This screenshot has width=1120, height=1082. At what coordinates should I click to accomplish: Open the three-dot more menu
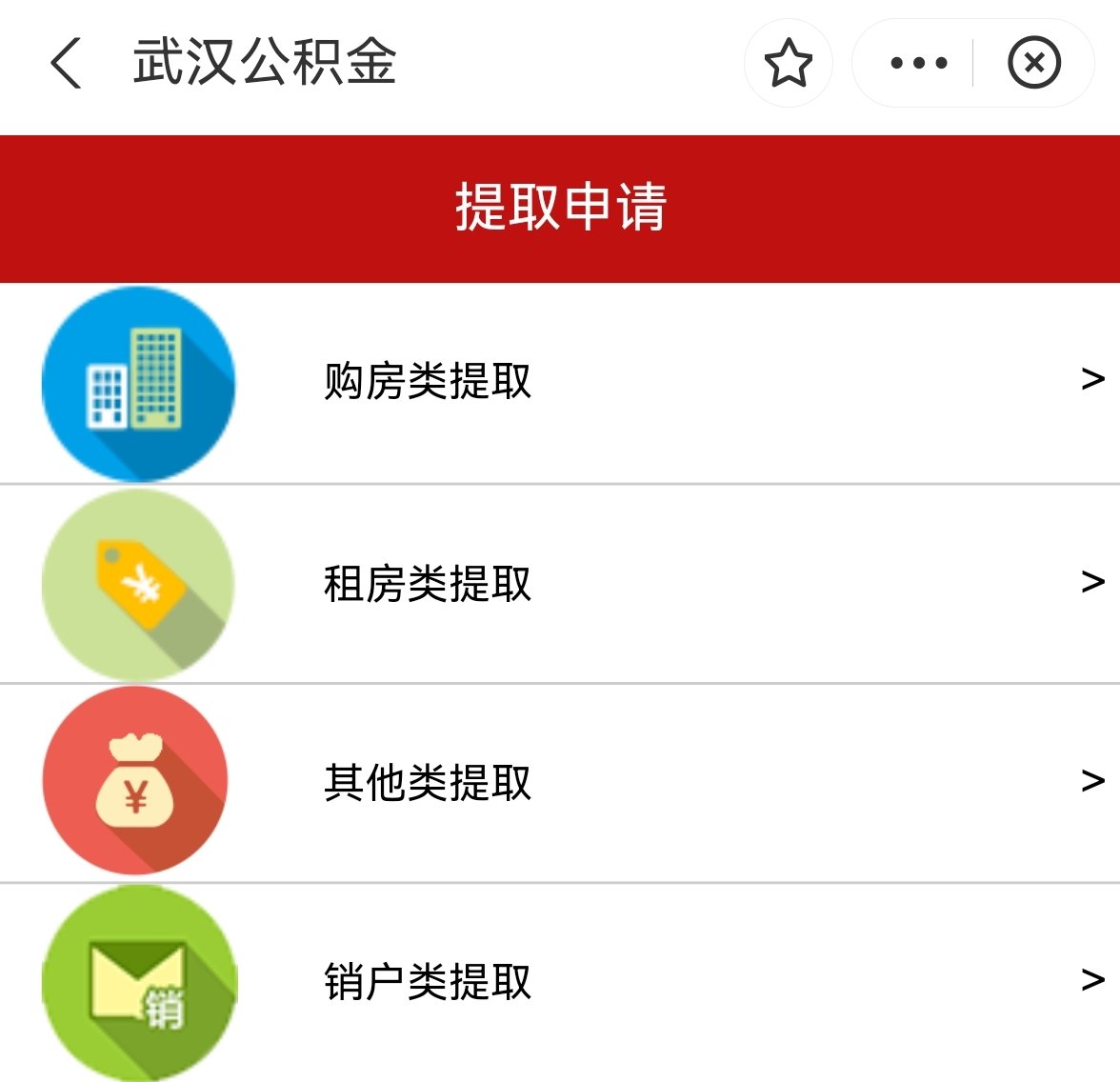coord(918,64)
